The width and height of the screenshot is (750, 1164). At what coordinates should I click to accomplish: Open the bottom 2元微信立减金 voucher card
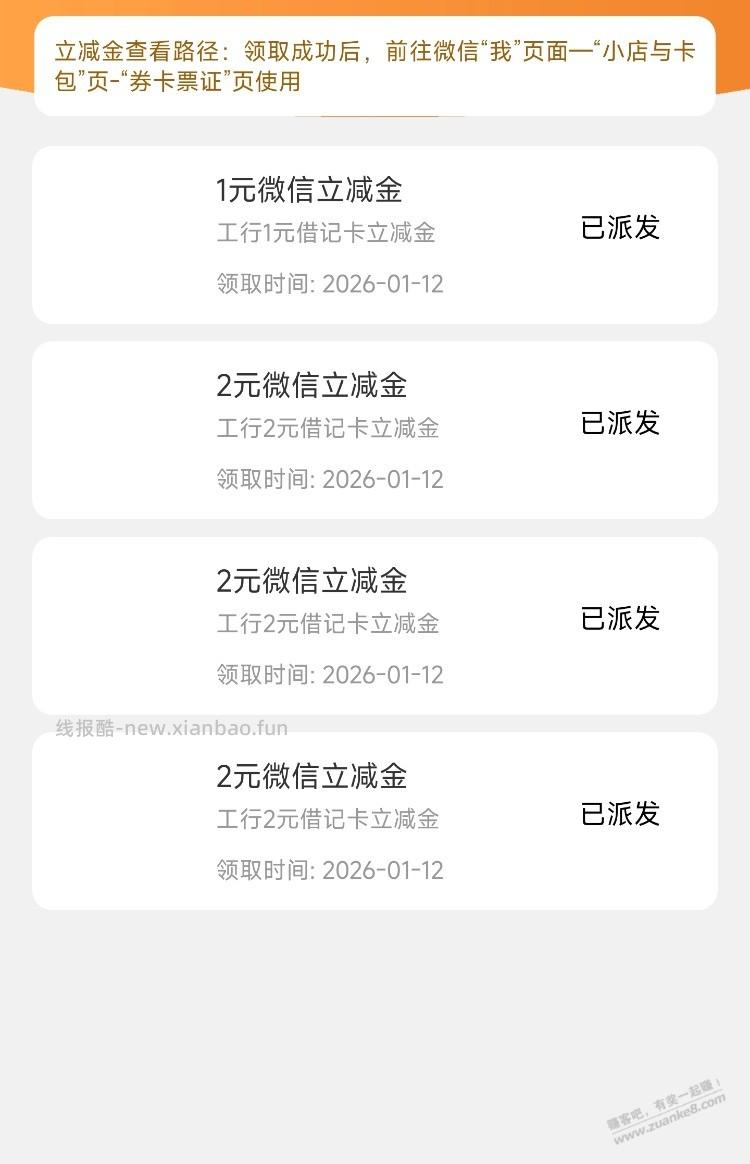point(375,818)
